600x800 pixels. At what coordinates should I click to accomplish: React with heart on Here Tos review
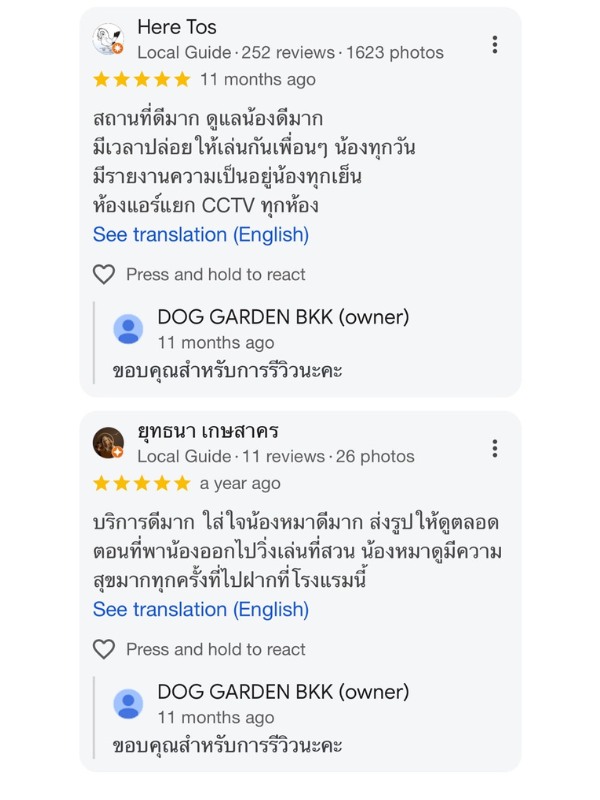click(x=104, y=274)
